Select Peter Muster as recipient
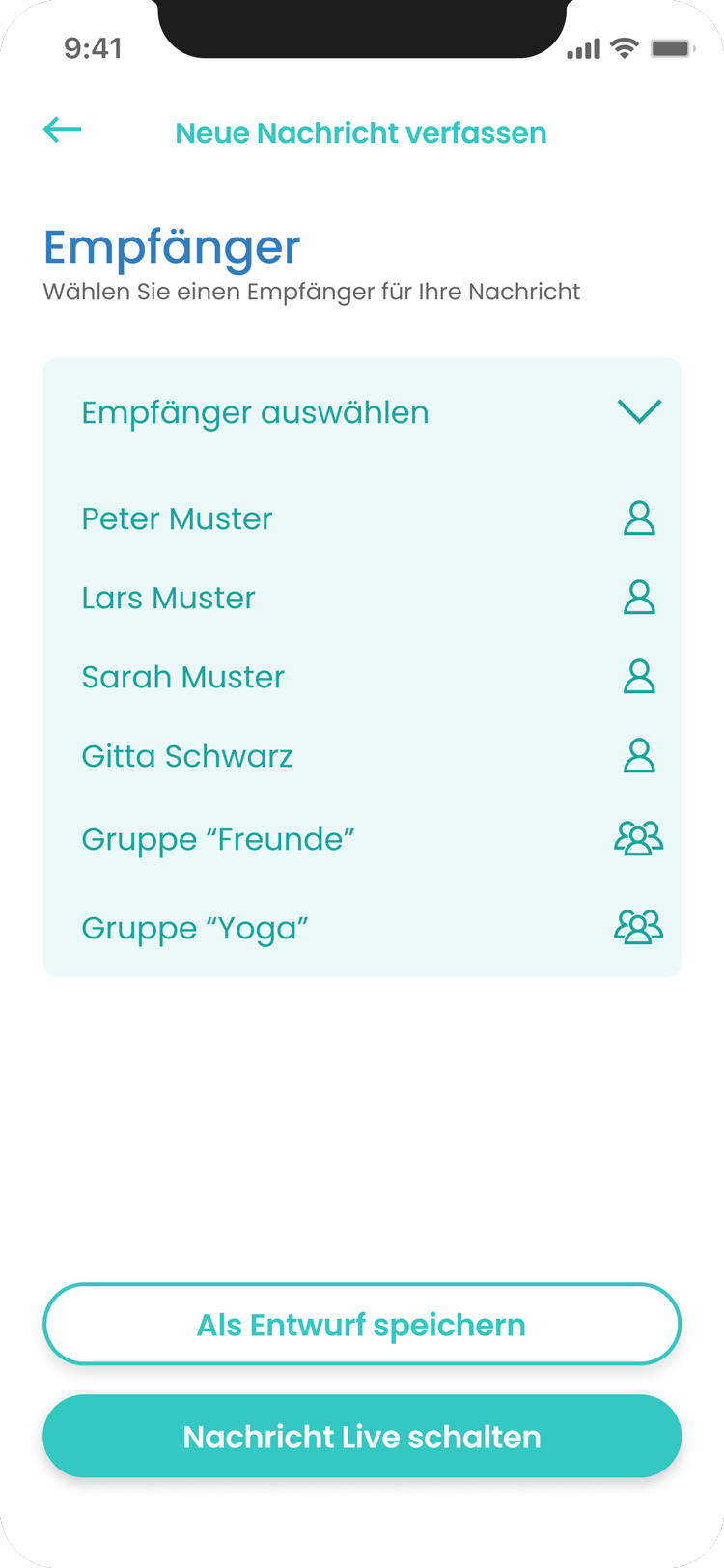This screenshot has height=1568, width=724. tap(362, 518)
